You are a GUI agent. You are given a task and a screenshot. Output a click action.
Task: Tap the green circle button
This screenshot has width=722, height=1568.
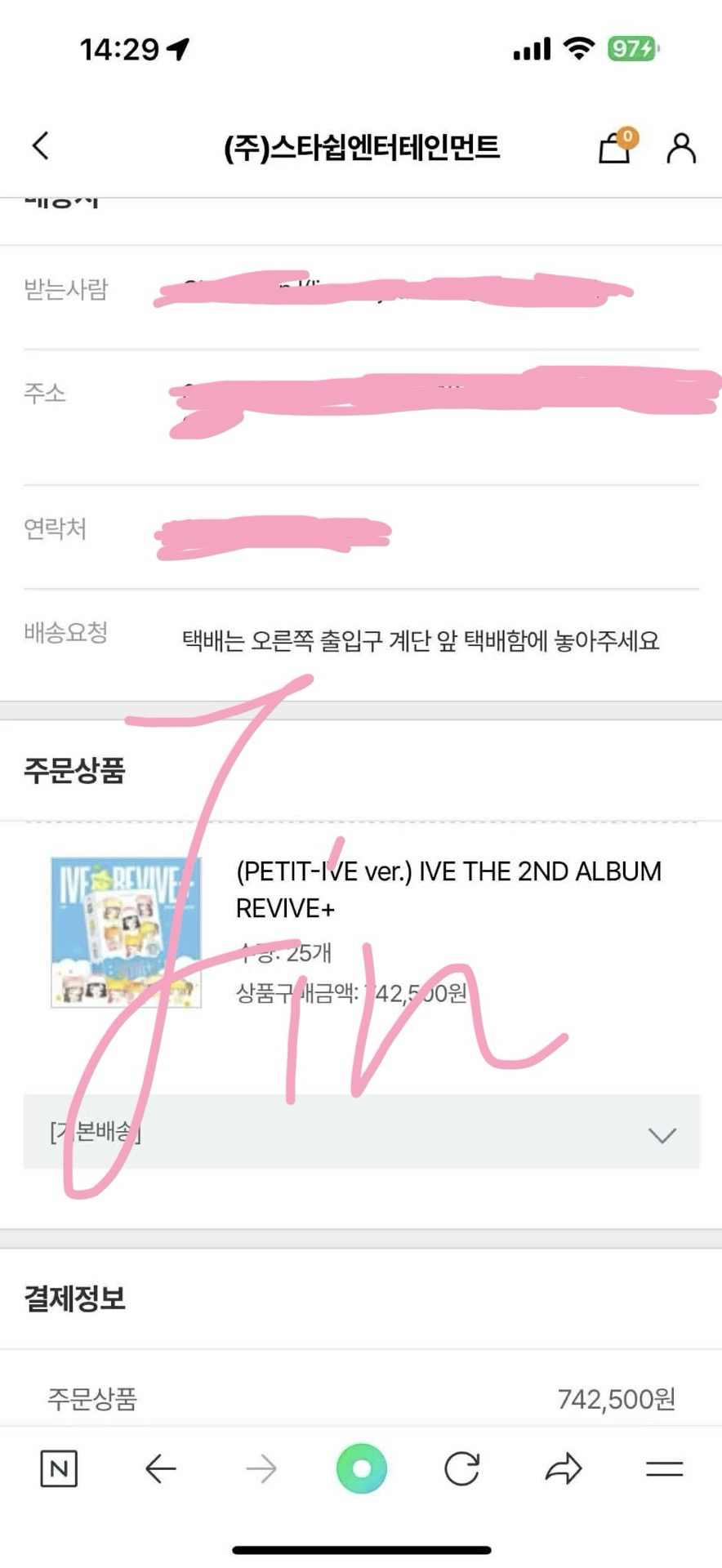tap(361, 1468)
